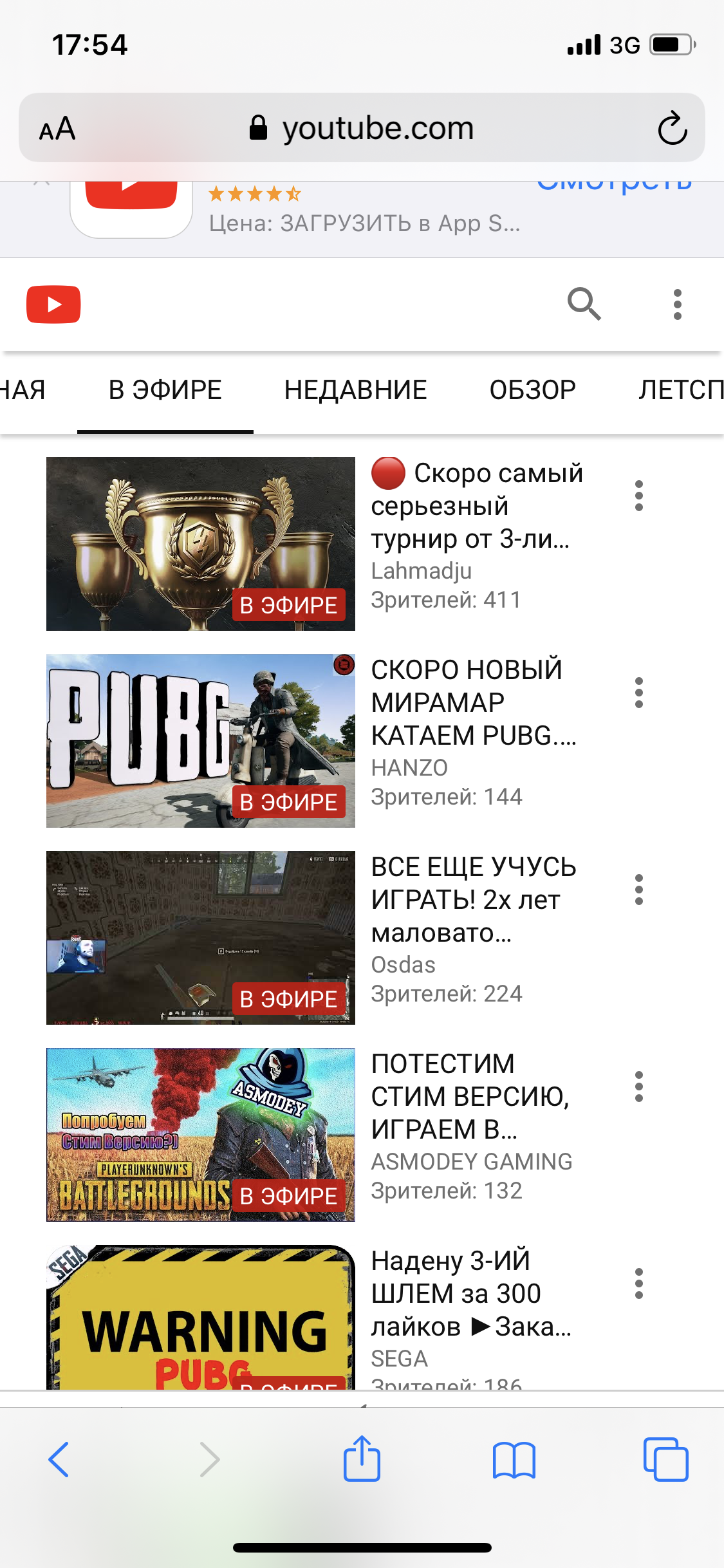Image resolution: width=724 pixels, height=1568 pixels.
Task: Open Lahmadju's live tournament stream
Action: coord(201,544)
